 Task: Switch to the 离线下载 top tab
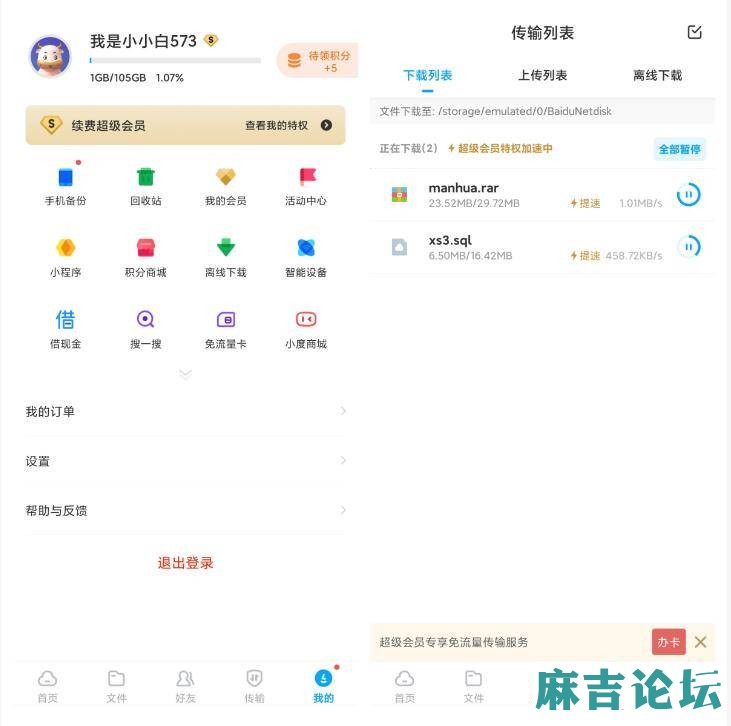point(657,75)
